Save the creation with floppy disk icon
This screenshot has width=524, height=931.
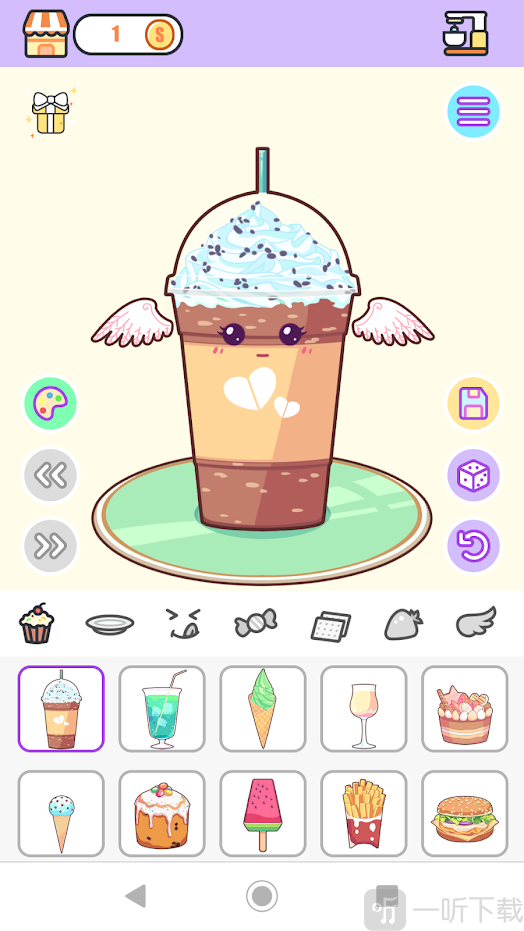[474, 404]
